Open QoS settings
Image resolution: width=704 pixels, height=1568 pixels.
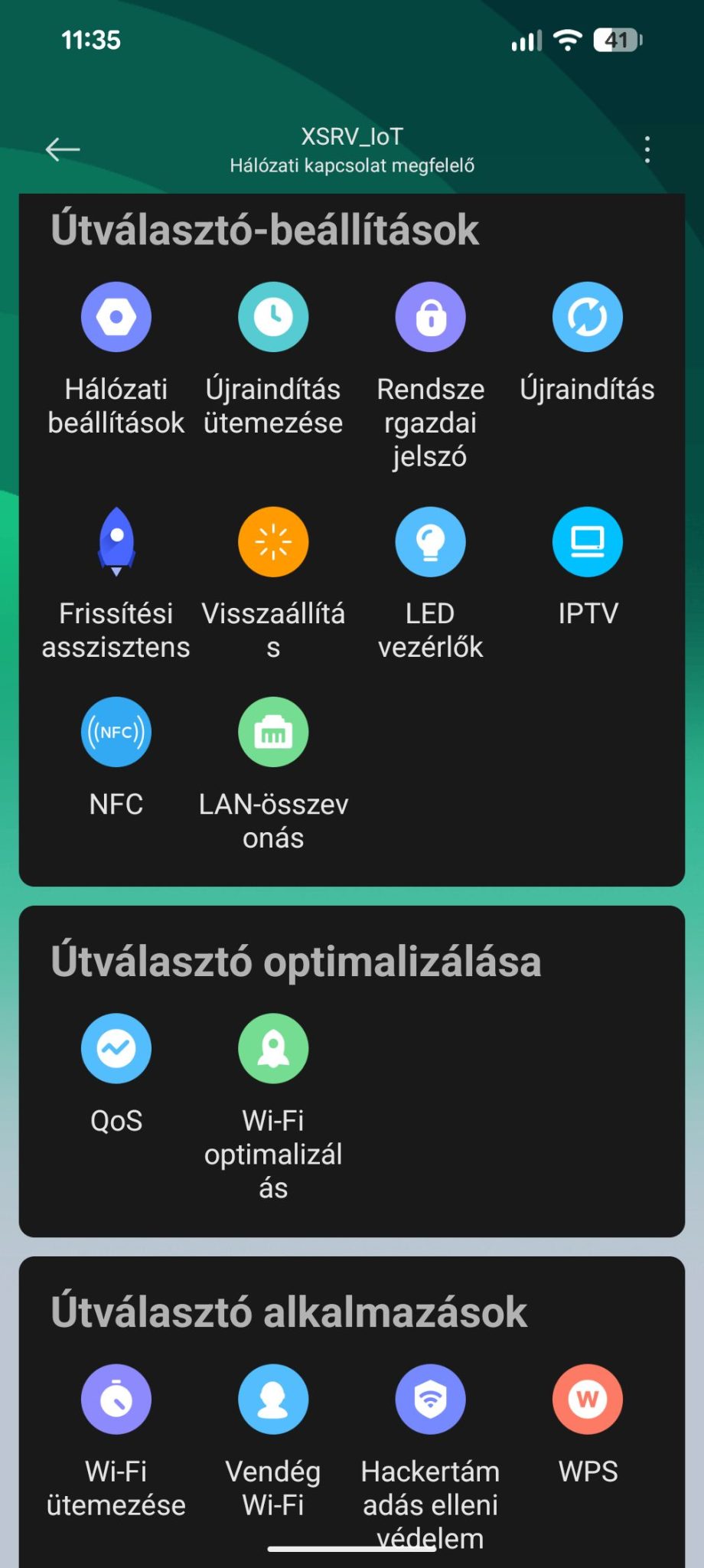(x=116, y=1048)
